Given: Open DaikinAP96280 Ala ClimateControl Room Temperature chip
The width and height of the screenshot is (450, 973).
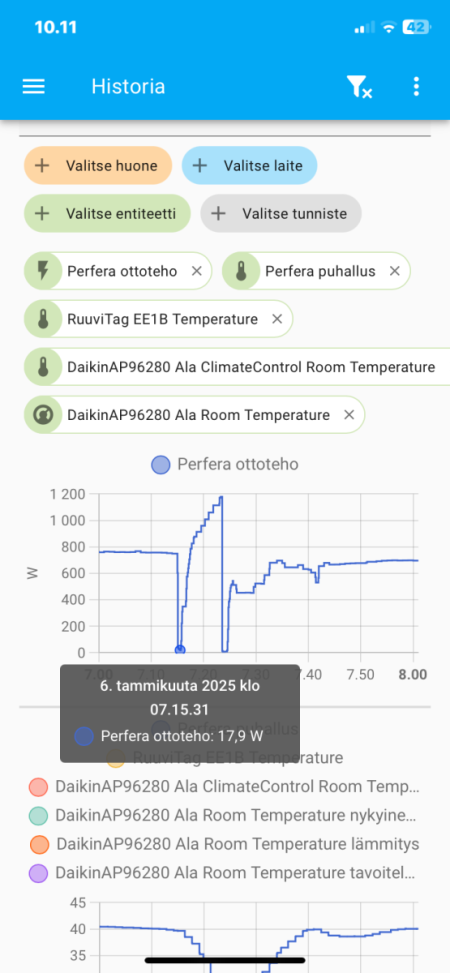Looking at the screenshot, I should 237,367.
